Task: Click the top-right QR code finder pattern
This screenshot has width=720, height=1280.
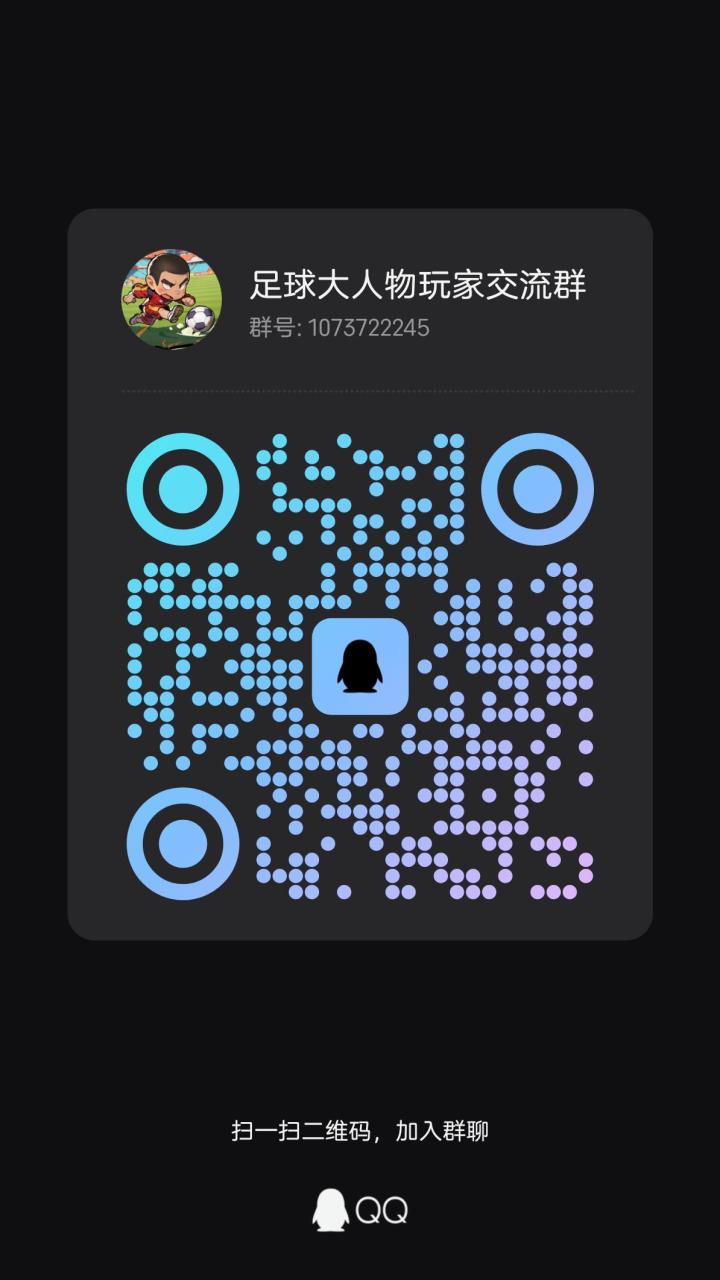Action: click(x=537, y=488)
